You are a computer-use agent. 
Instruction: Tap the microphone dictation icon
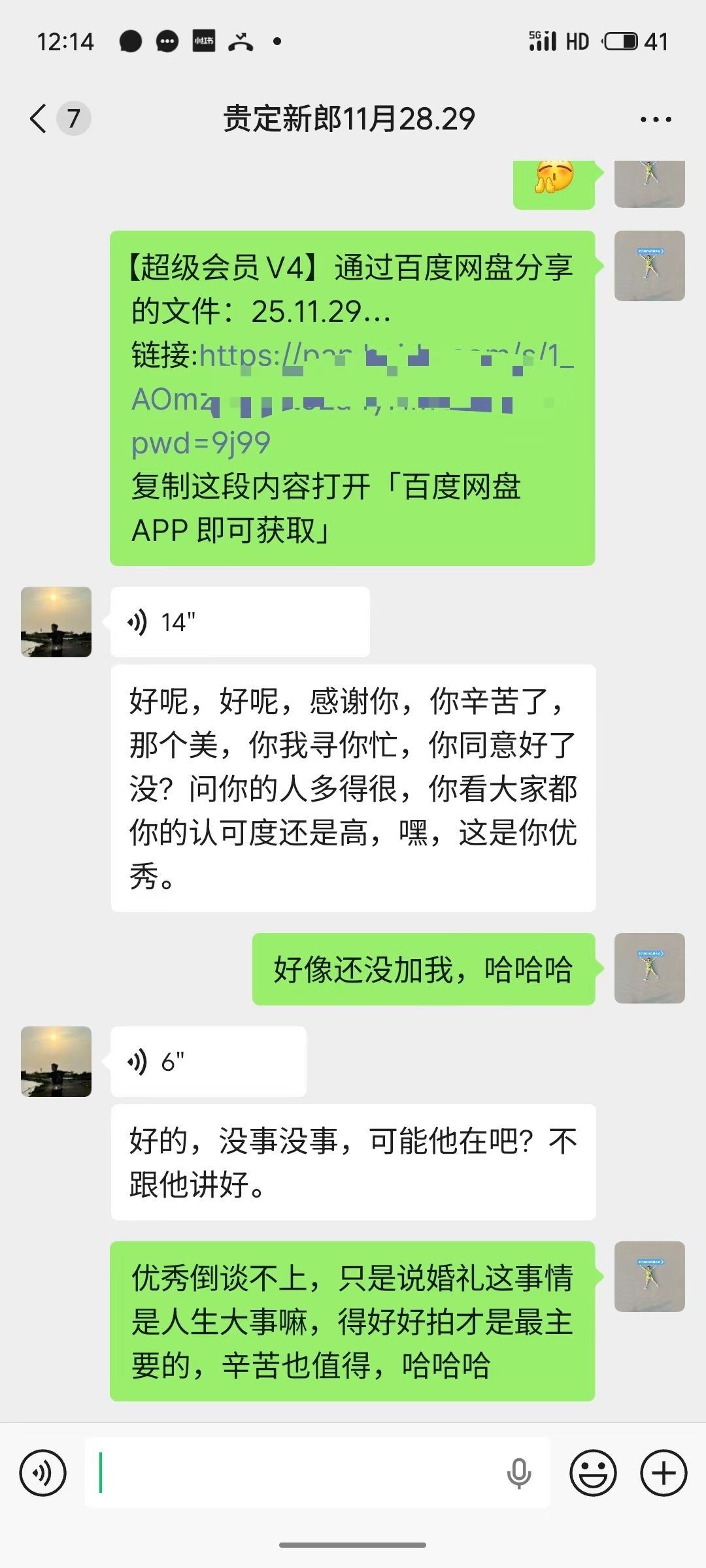click(x=519, y=1473)
